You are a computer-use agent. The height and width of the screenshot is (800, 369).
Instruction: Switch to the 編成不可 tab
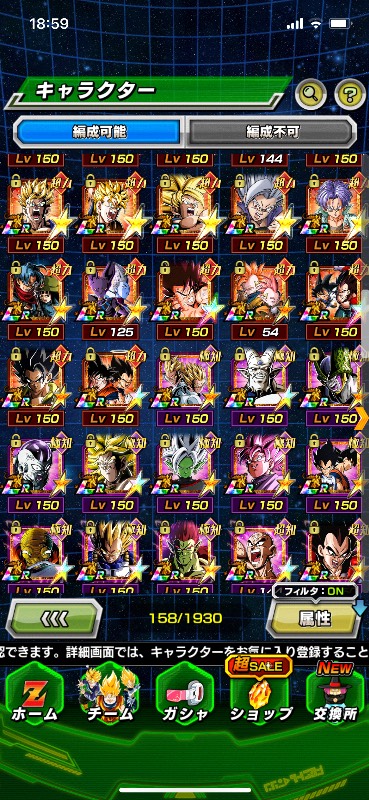click(271, 132)
